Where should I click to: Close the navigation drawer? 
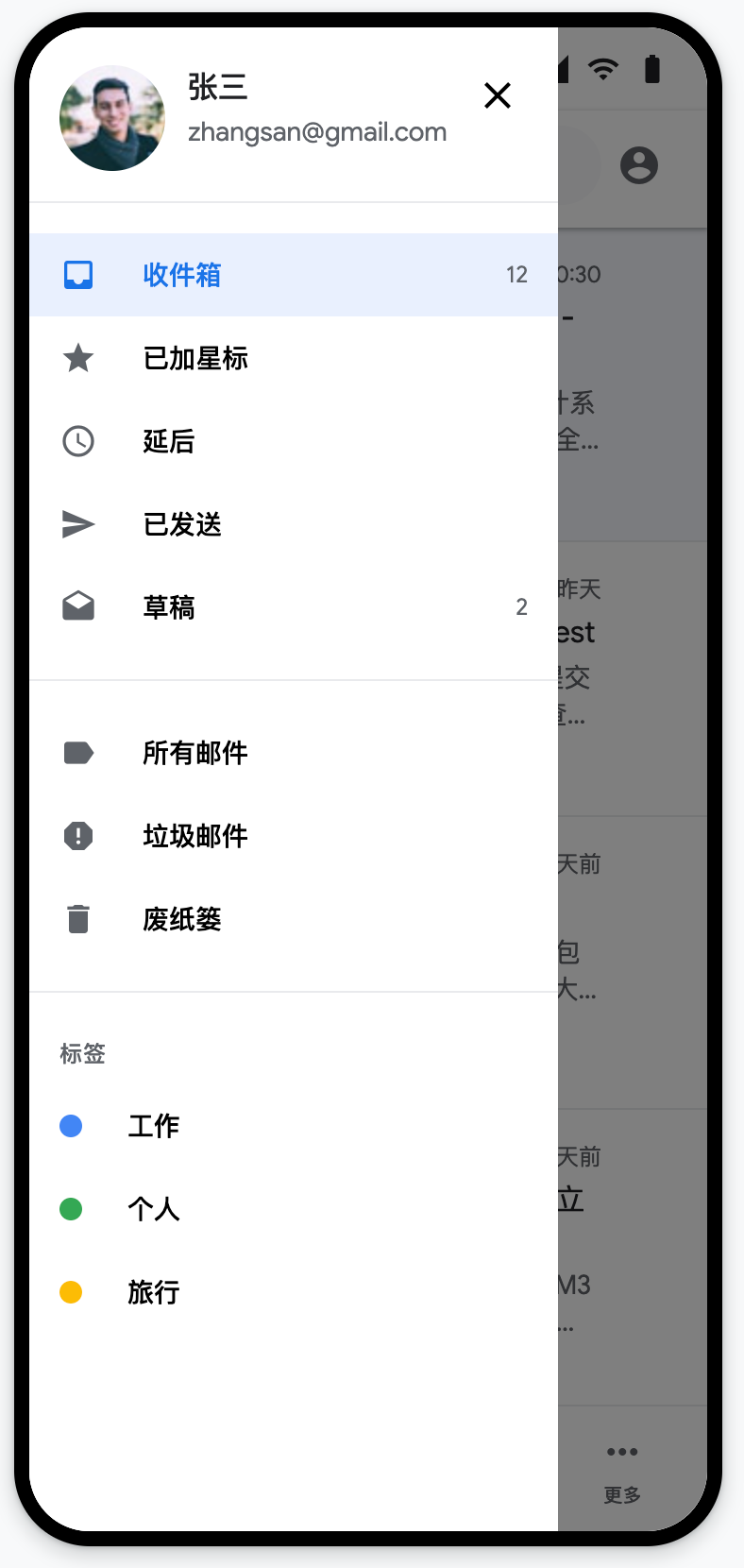tap(498, 95)
